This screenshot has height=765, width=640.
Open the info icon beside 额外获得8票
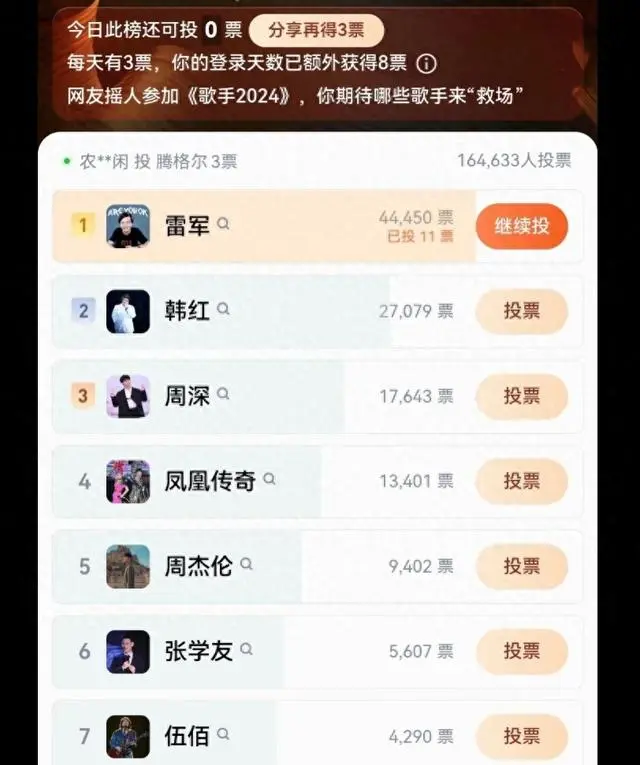[x=427, y=64]
